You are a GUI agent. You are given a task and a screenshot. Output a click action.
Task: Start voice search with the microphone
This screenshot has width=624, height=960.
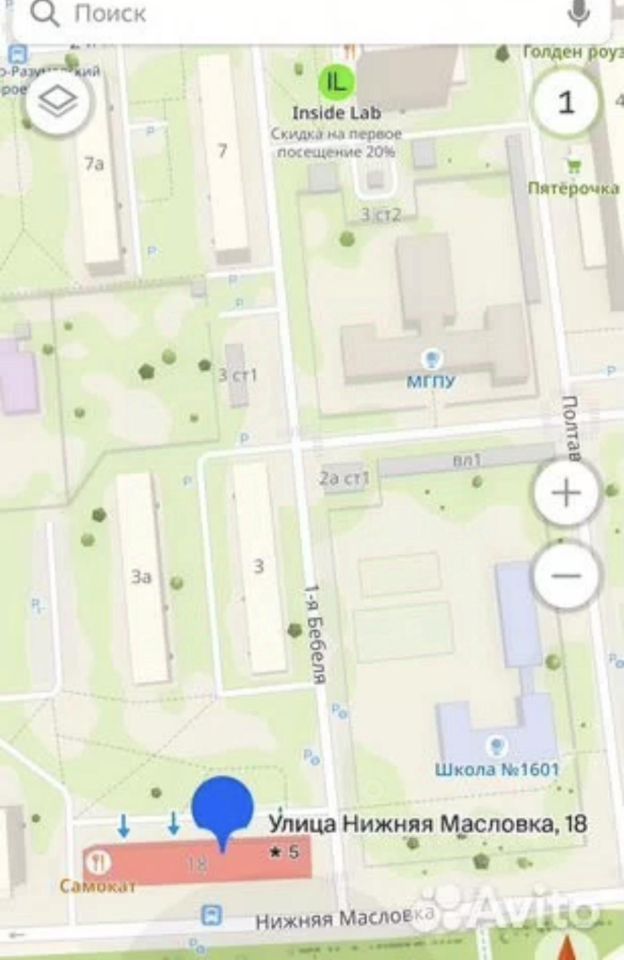coord(579,13)
